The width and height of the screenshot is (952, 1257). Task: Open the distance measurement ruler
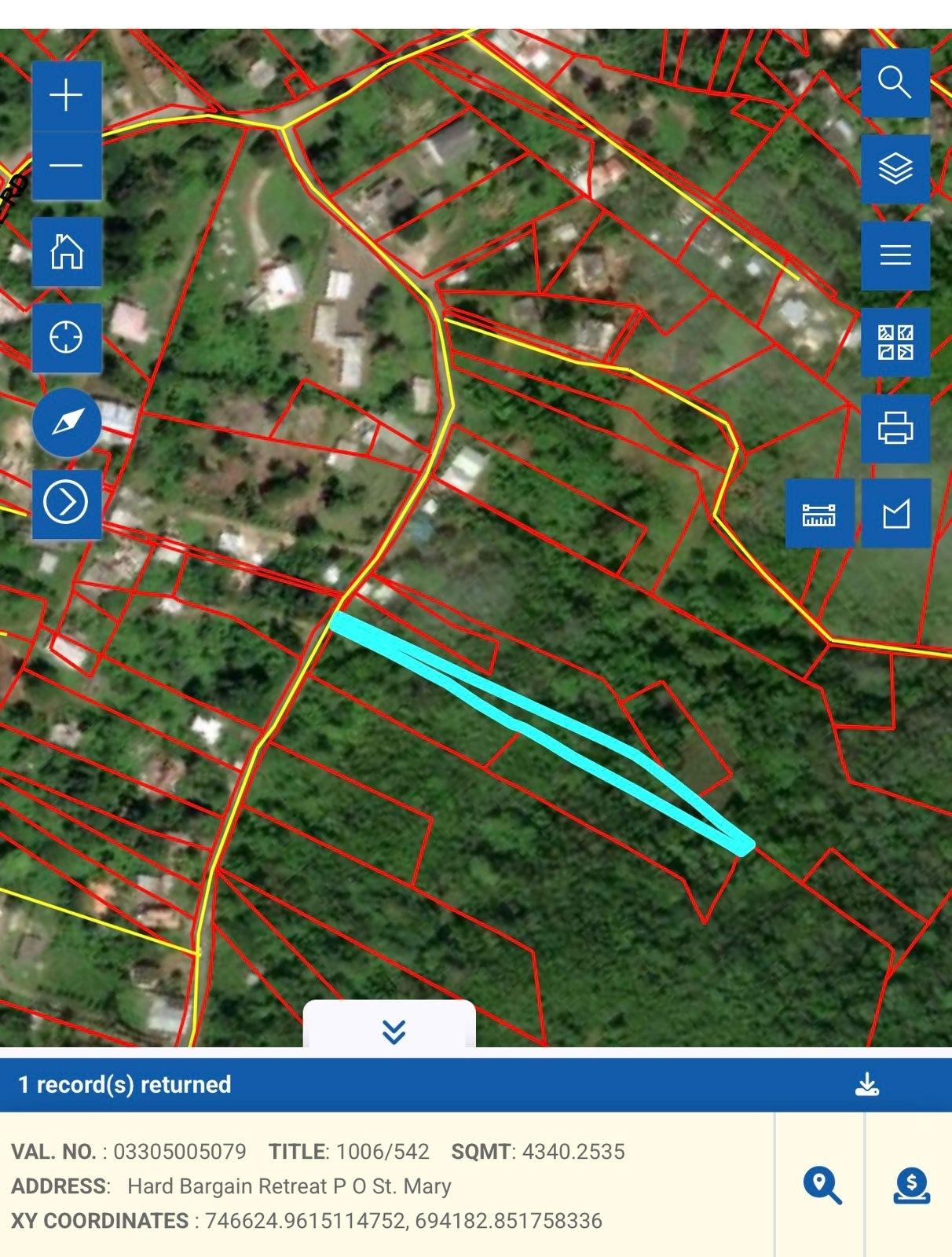(818, 515)
